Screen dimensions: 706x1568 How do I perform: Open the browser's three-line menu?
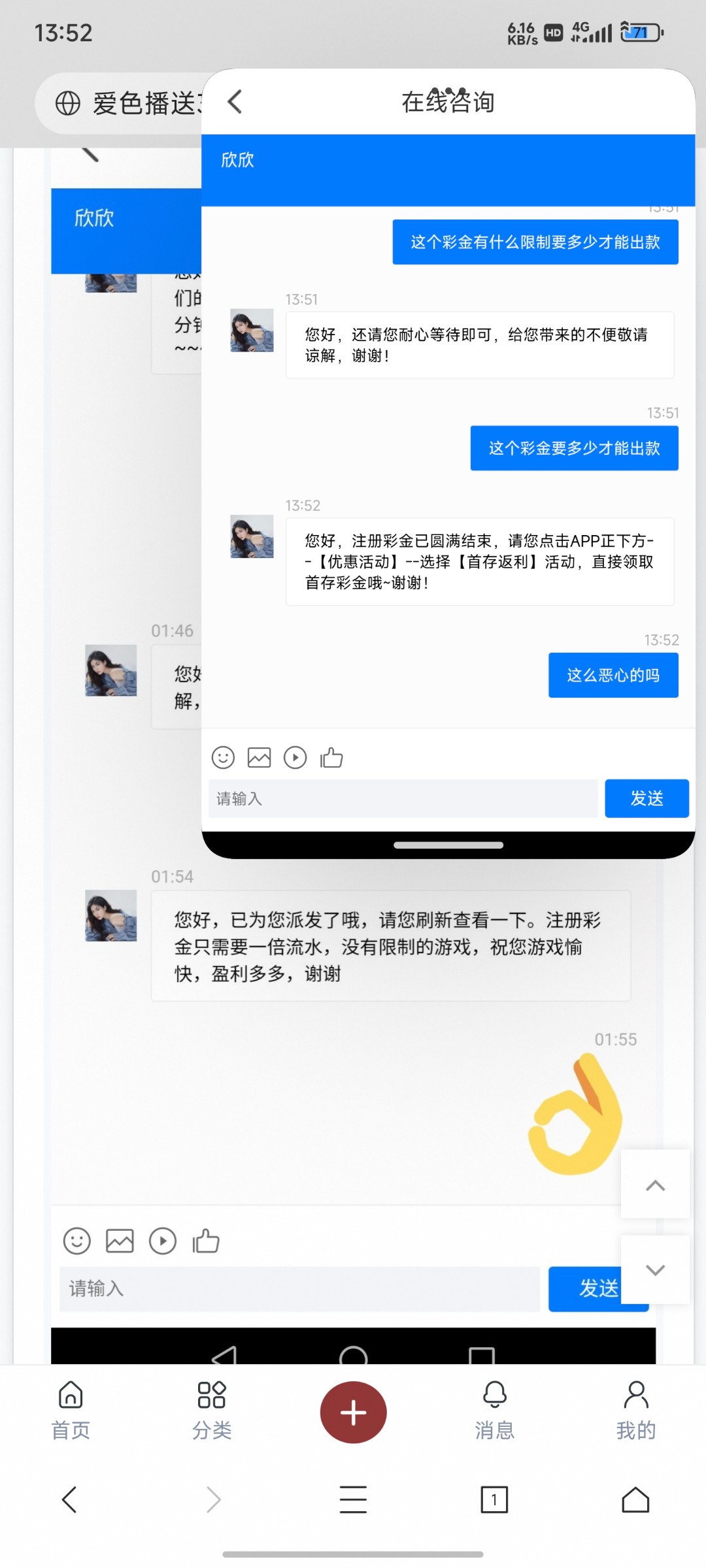[x=353, y=1499]
